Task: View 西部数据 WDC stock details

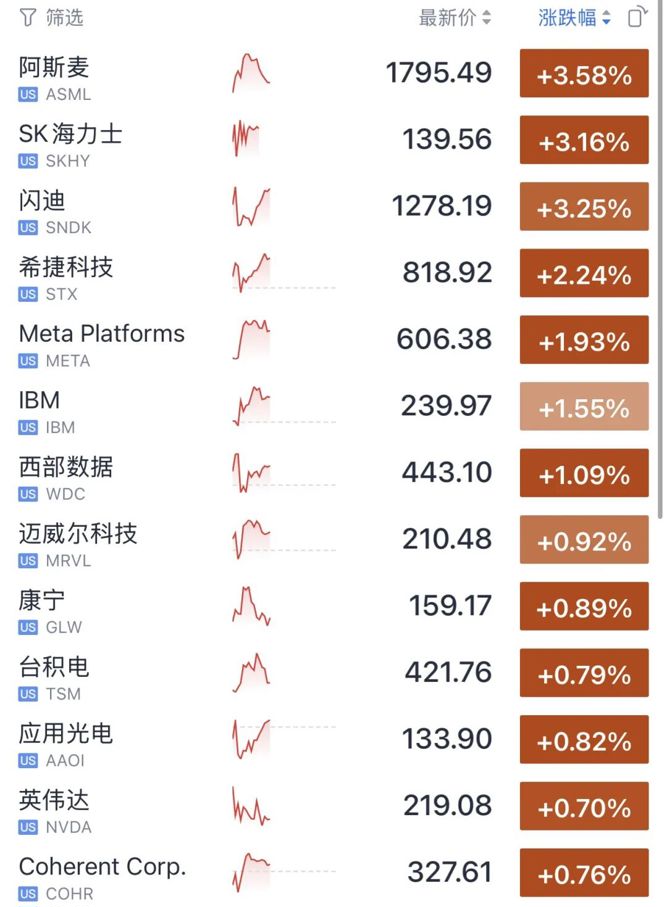Action: point(333,473)
